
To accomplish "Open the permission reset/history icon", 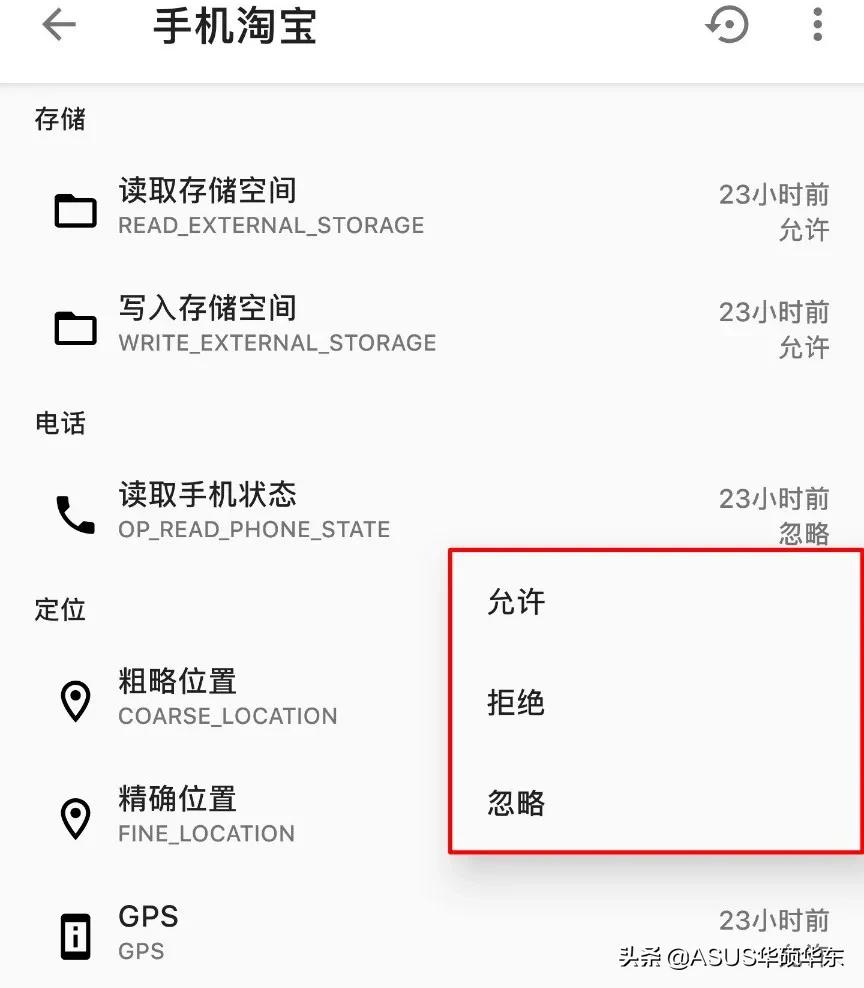I will tap(727, 26).
